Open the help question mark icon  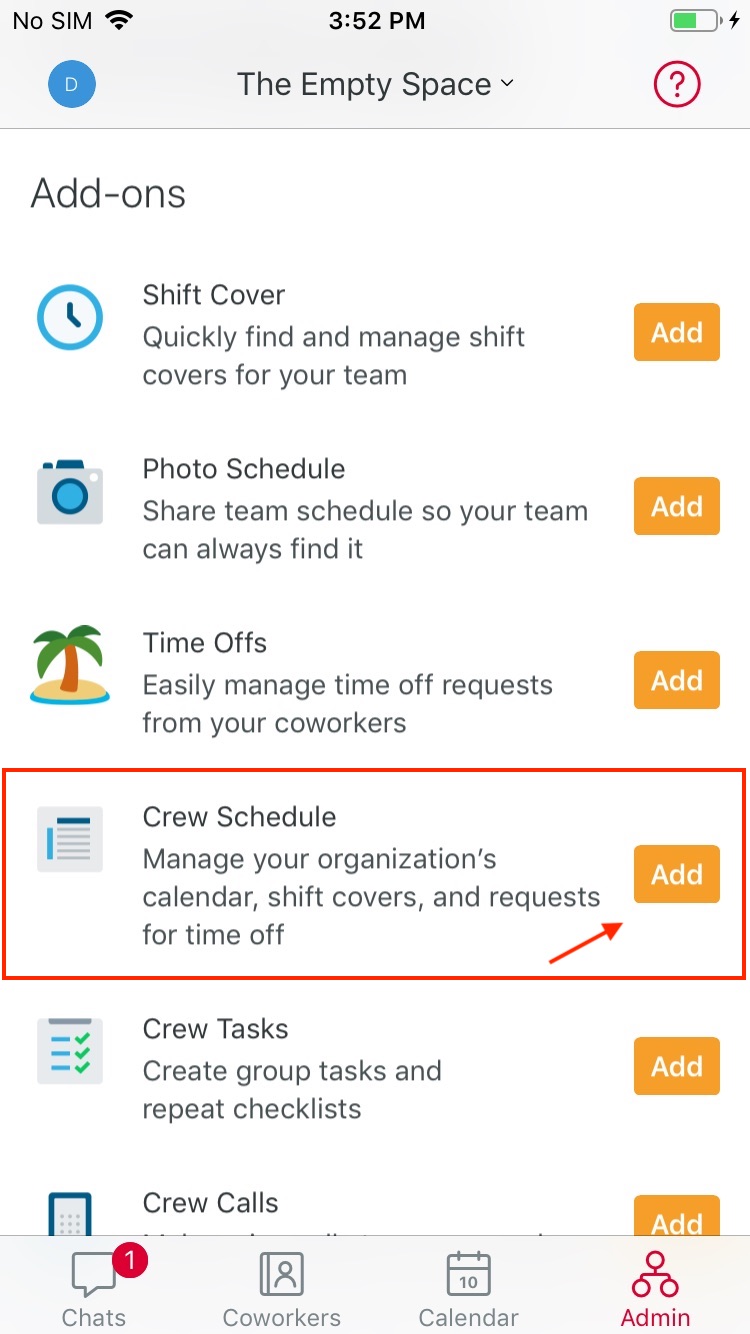point(678,84)
